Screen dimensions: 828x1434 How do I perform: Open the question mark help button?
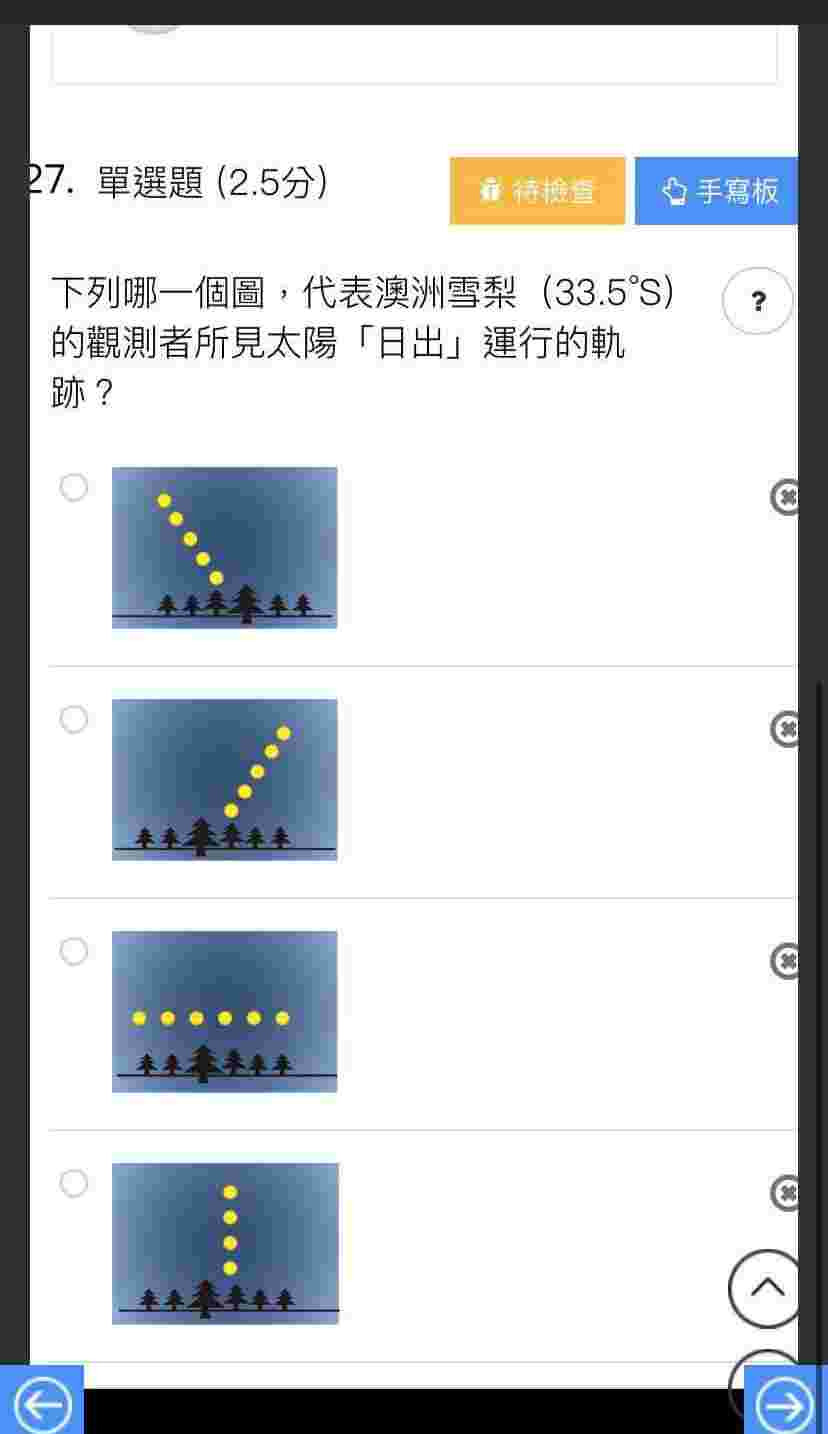757,301
